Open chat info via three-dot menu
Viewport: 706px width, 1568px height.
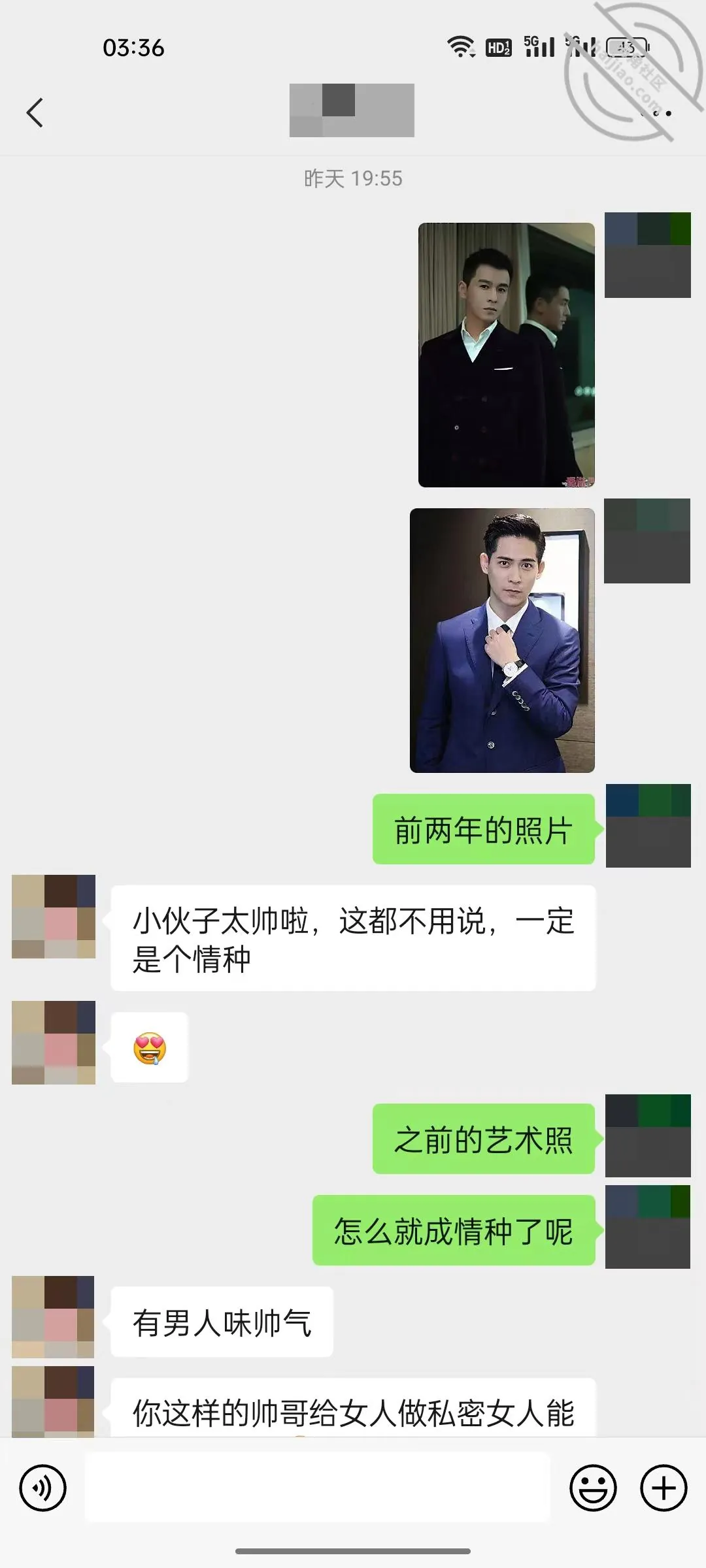[657, 113]
